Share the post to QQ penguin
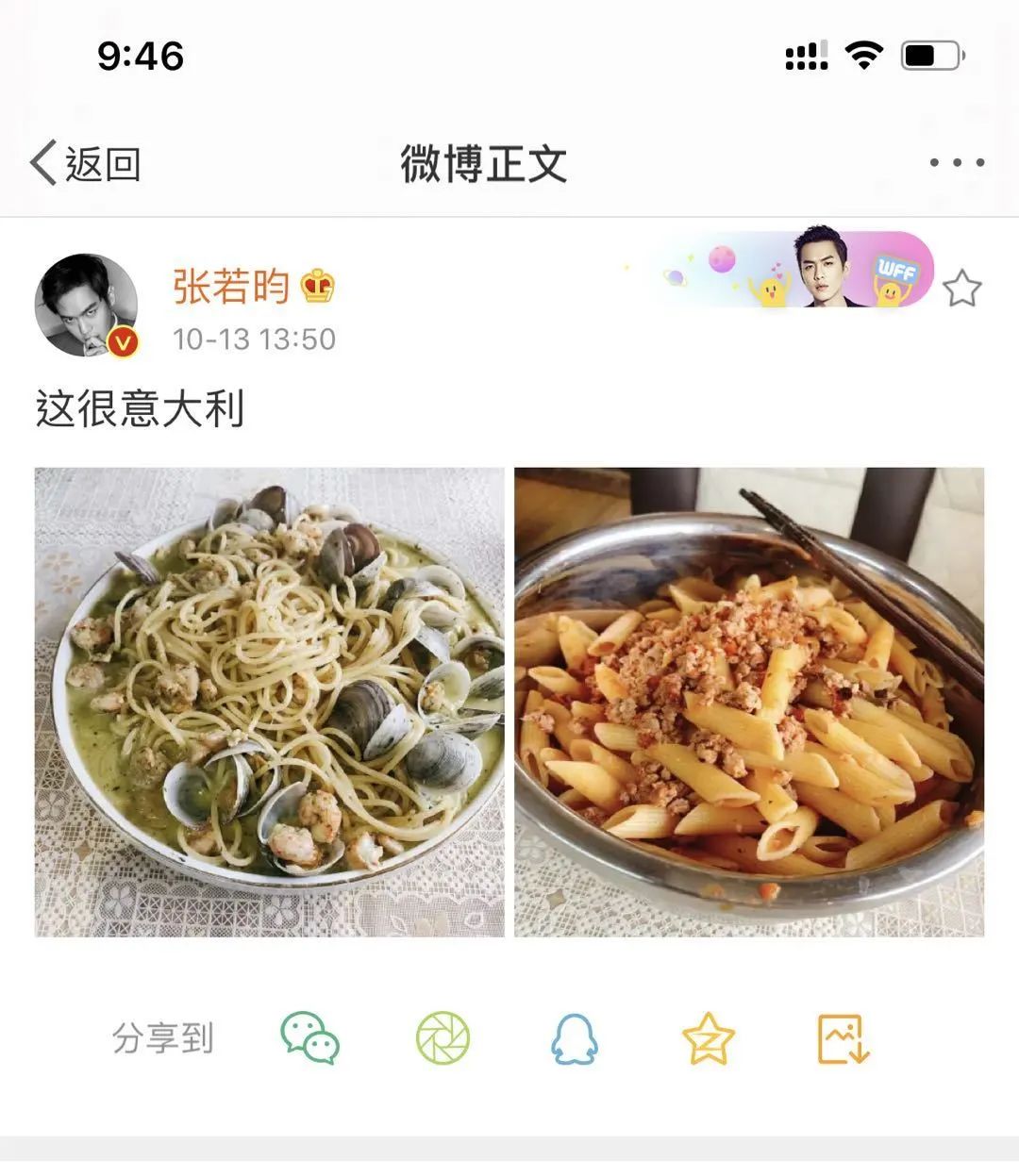Viewport: 1019px width, 1176px height. tap(575, 1038)
